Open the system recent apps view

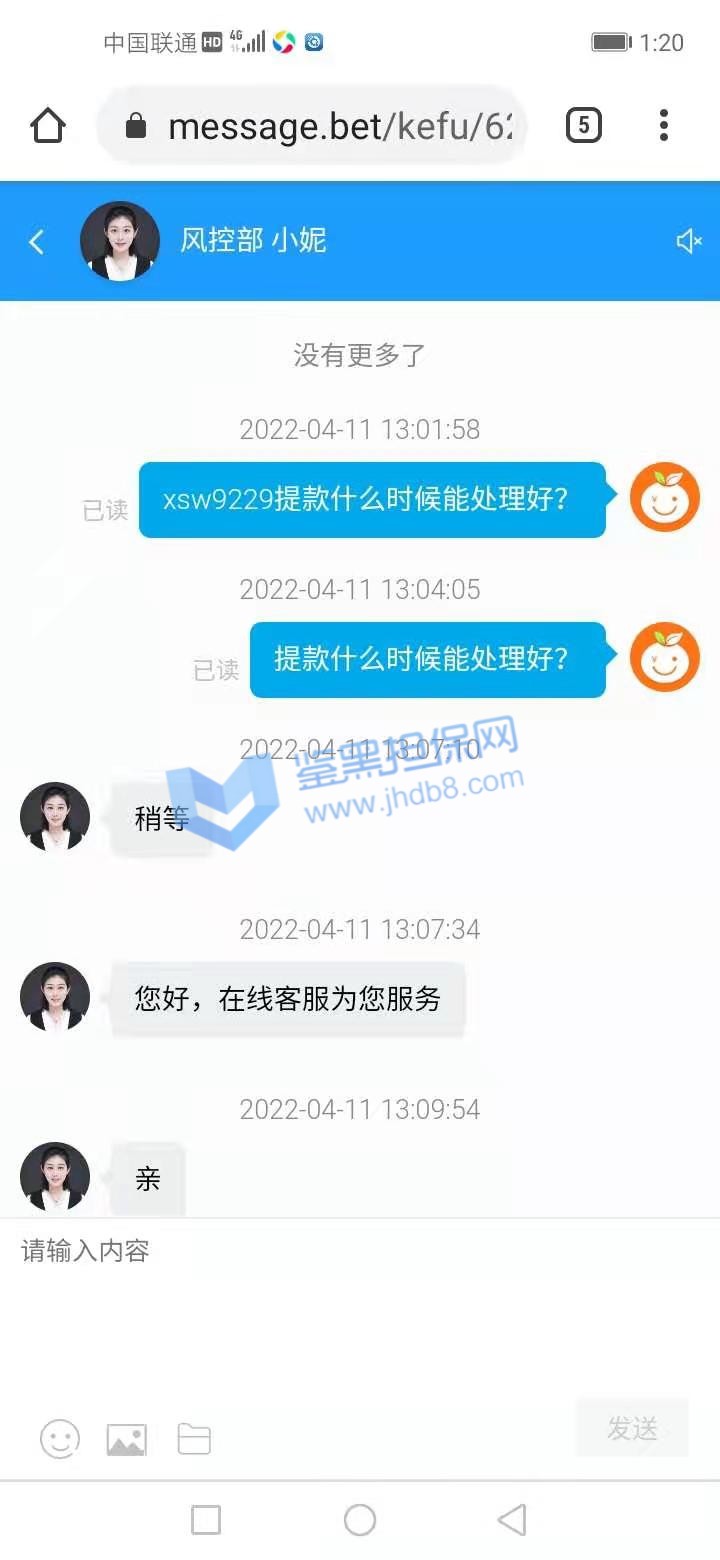point(206,1520)
